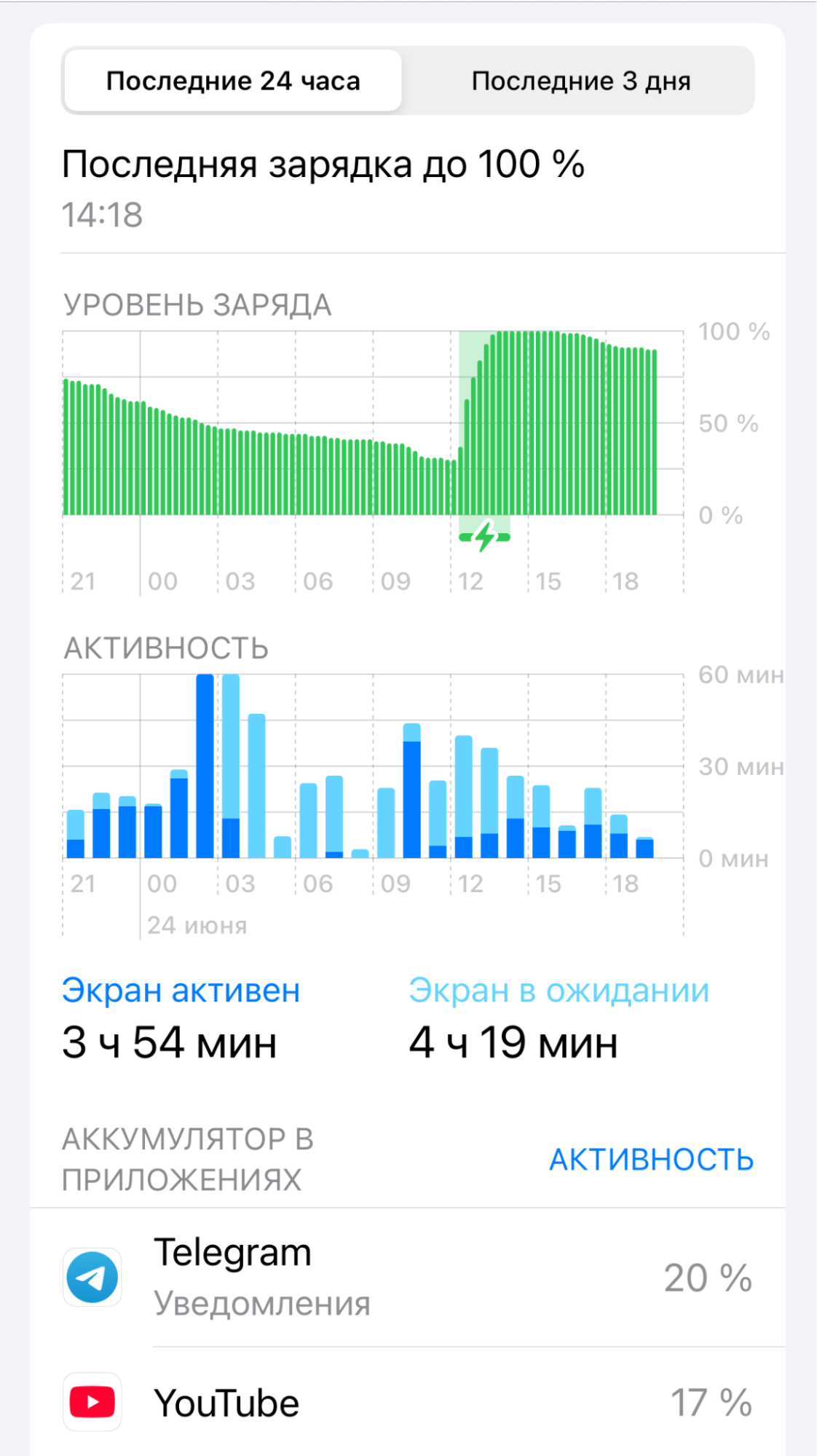The height and width of the screenshot is (1456, 817).
Task: Tap the «АКТИВНОСТЬ» link above the app list
Action: pyautogui.click(x=651, y=1160)
